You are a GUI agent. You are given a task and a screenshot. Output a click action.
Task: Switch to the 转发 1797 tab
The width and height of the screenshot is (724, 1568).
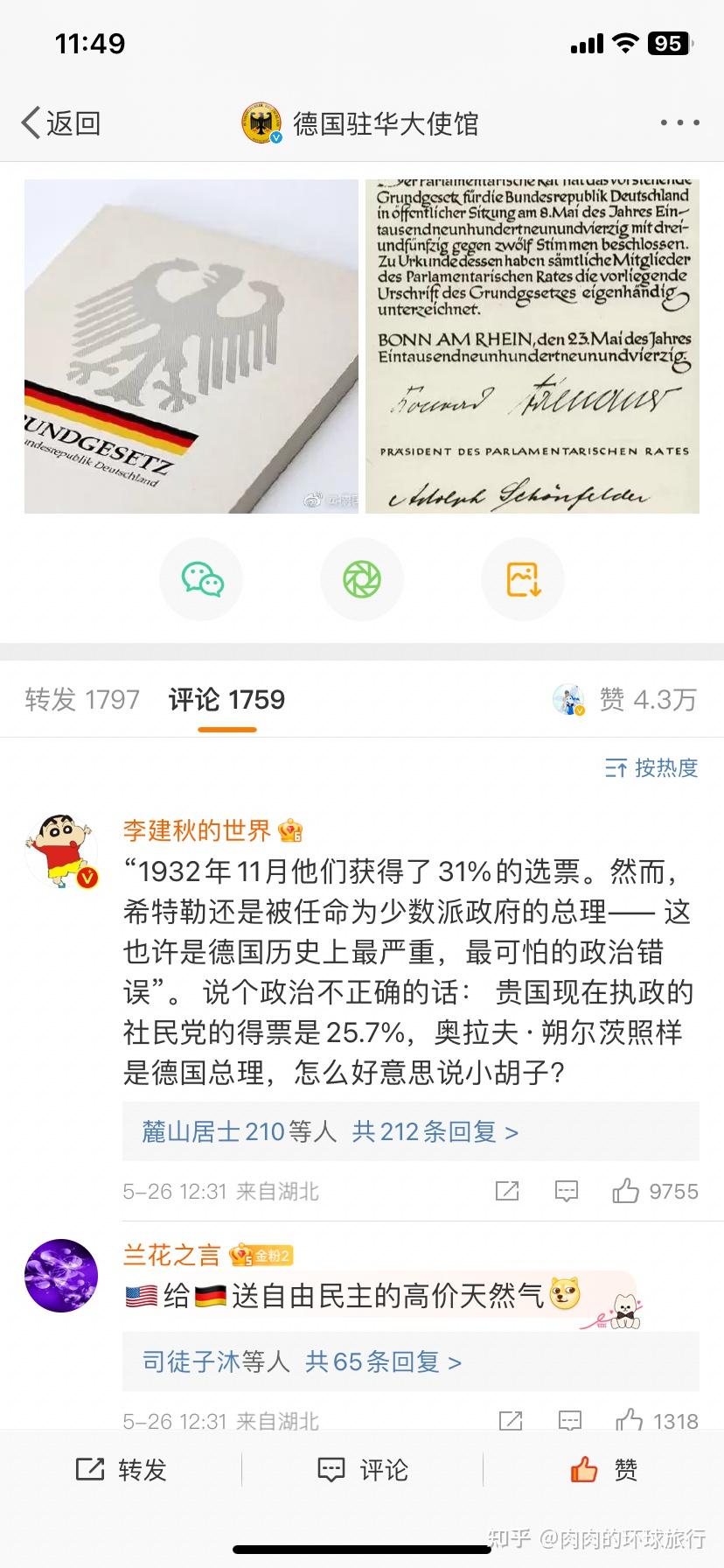(82, 700)
